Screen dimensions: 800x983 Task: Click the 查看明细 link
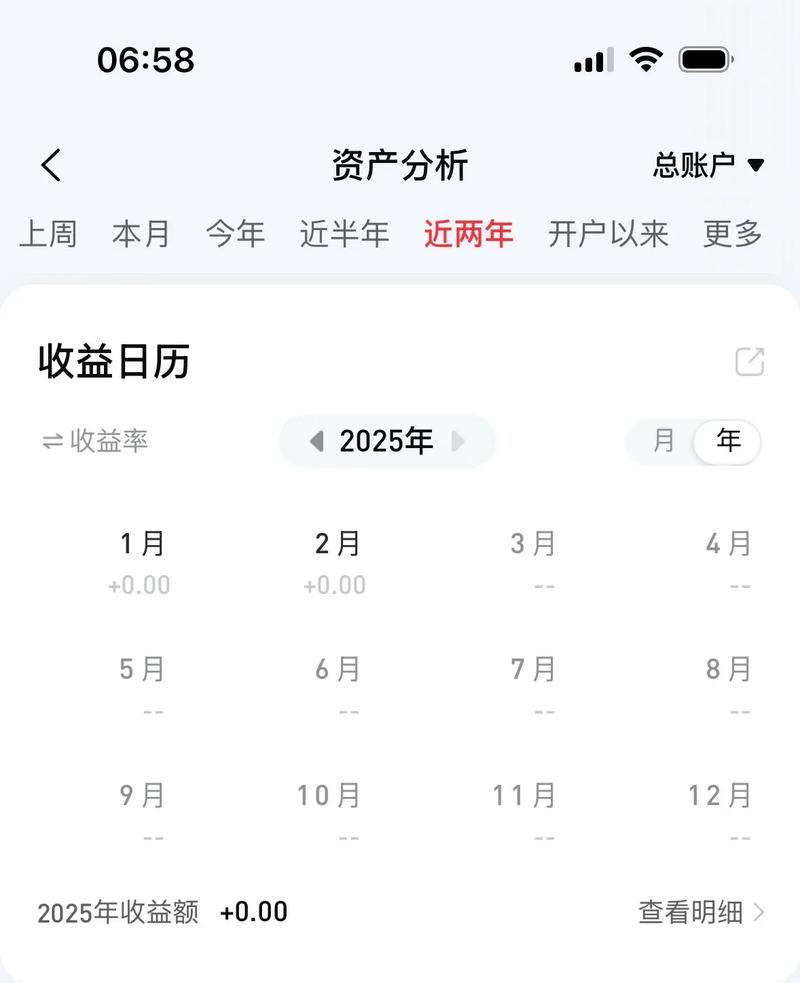point(692,911)
